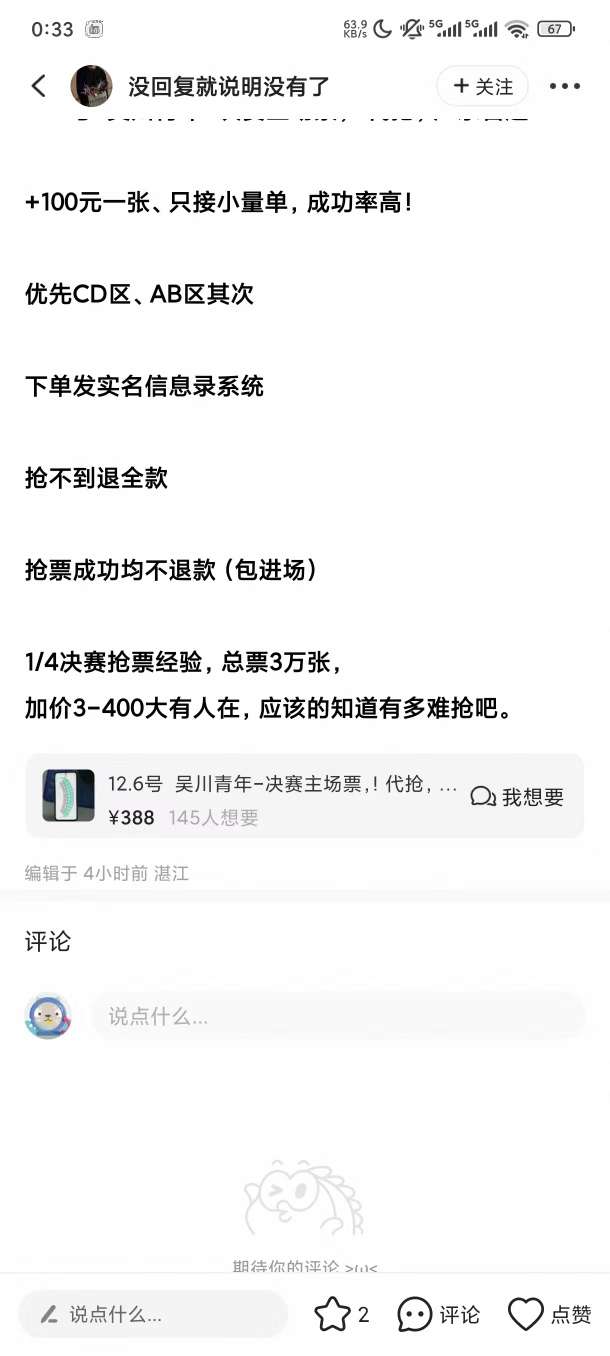Open comments via the 评论 bubble
Screen dimensions: 610x1356
tap(439, 1314)
